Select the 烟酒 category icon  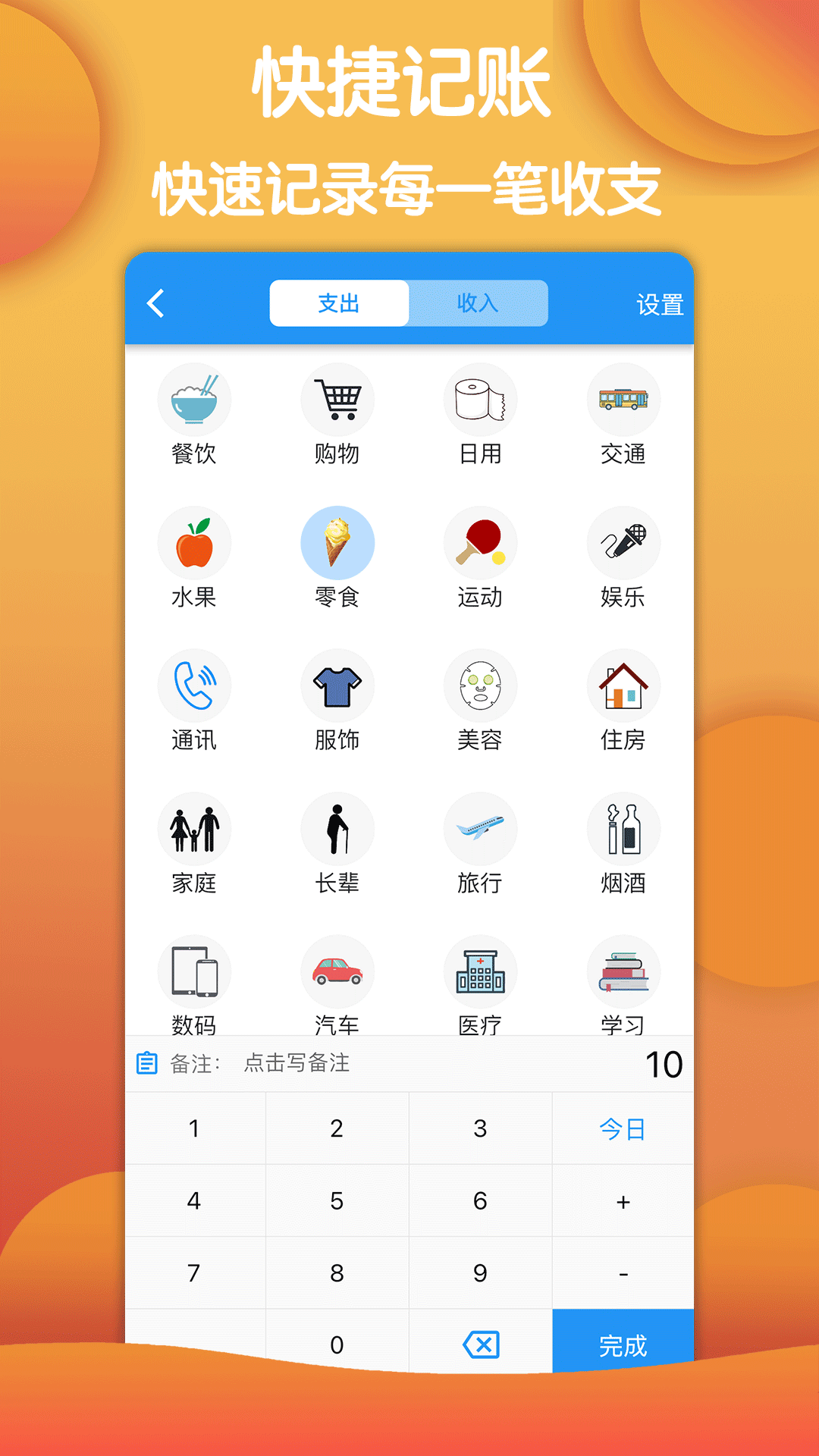coord(623,828)
